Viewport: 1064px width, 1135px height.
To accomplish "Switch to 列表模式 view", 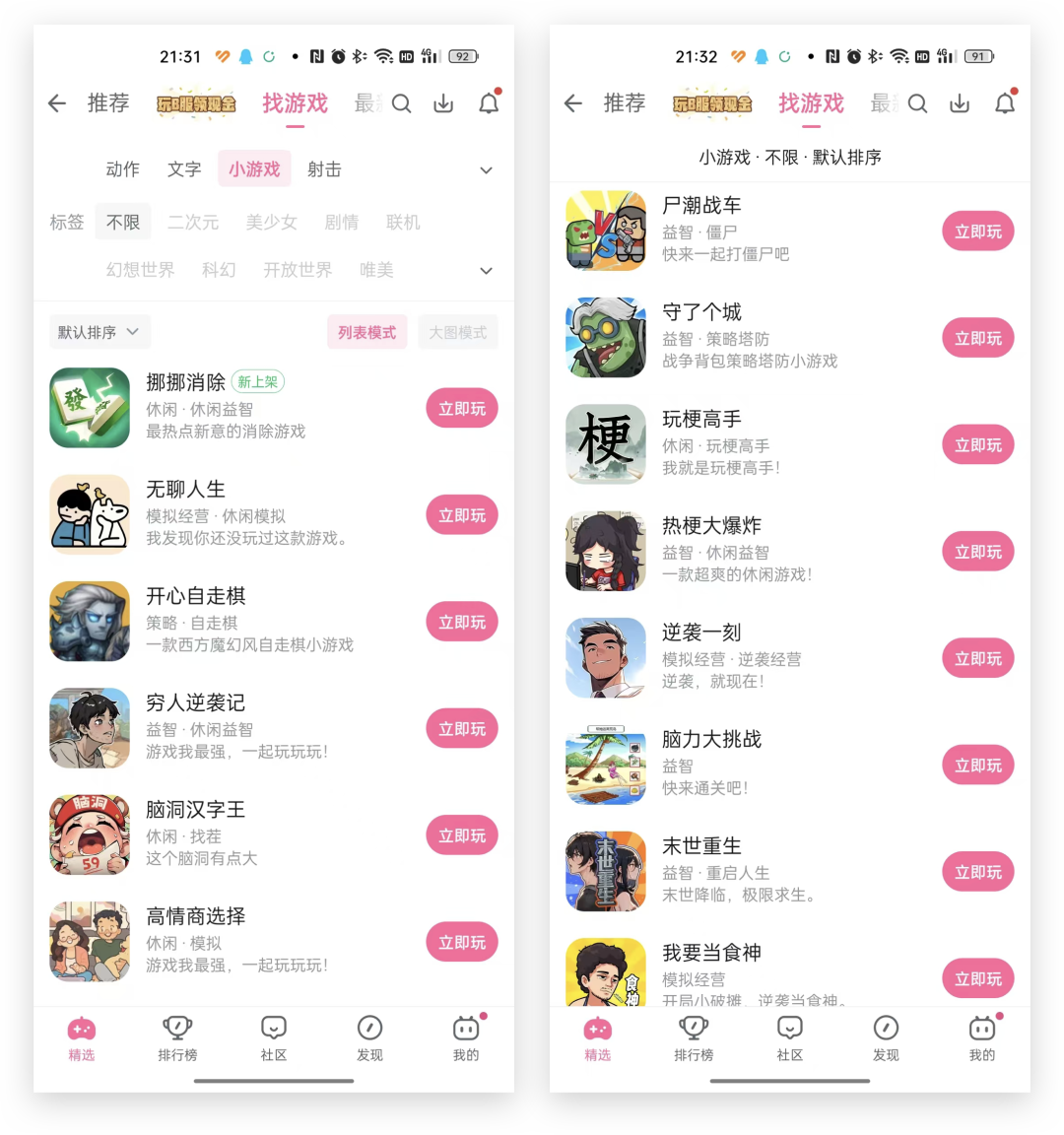I will pos(366,333).
